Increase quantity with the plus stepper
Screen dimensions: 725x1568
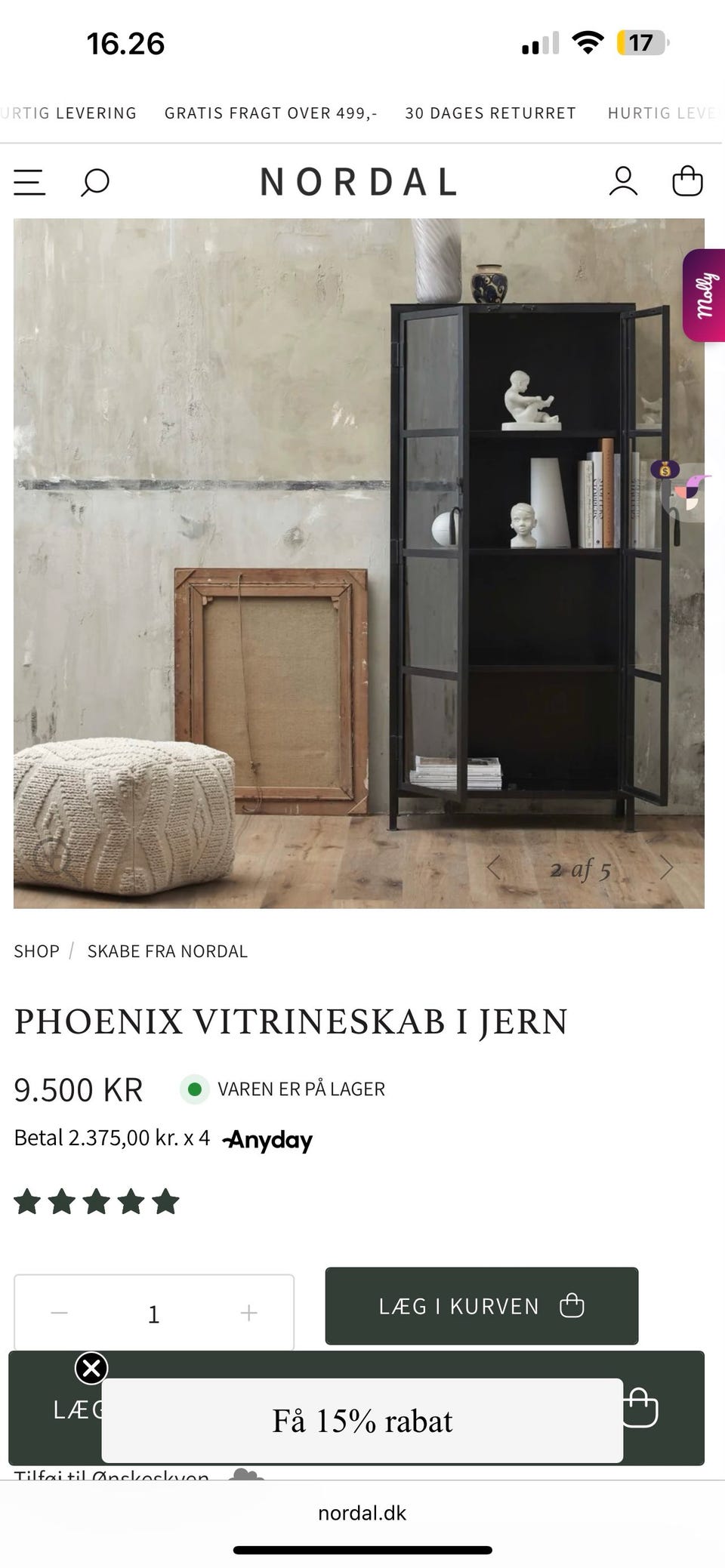248,1312
